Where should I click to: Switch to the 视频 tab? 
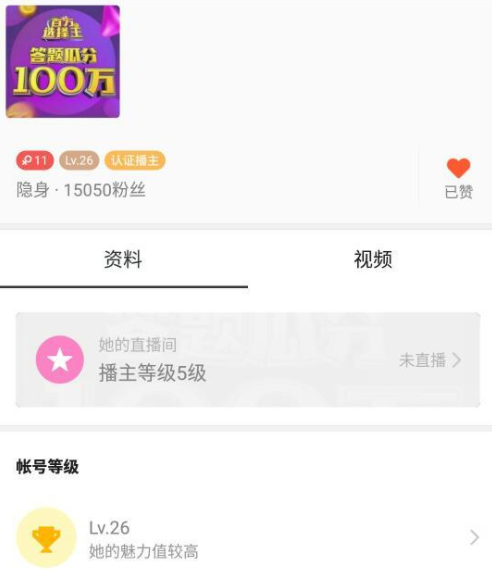373,259
